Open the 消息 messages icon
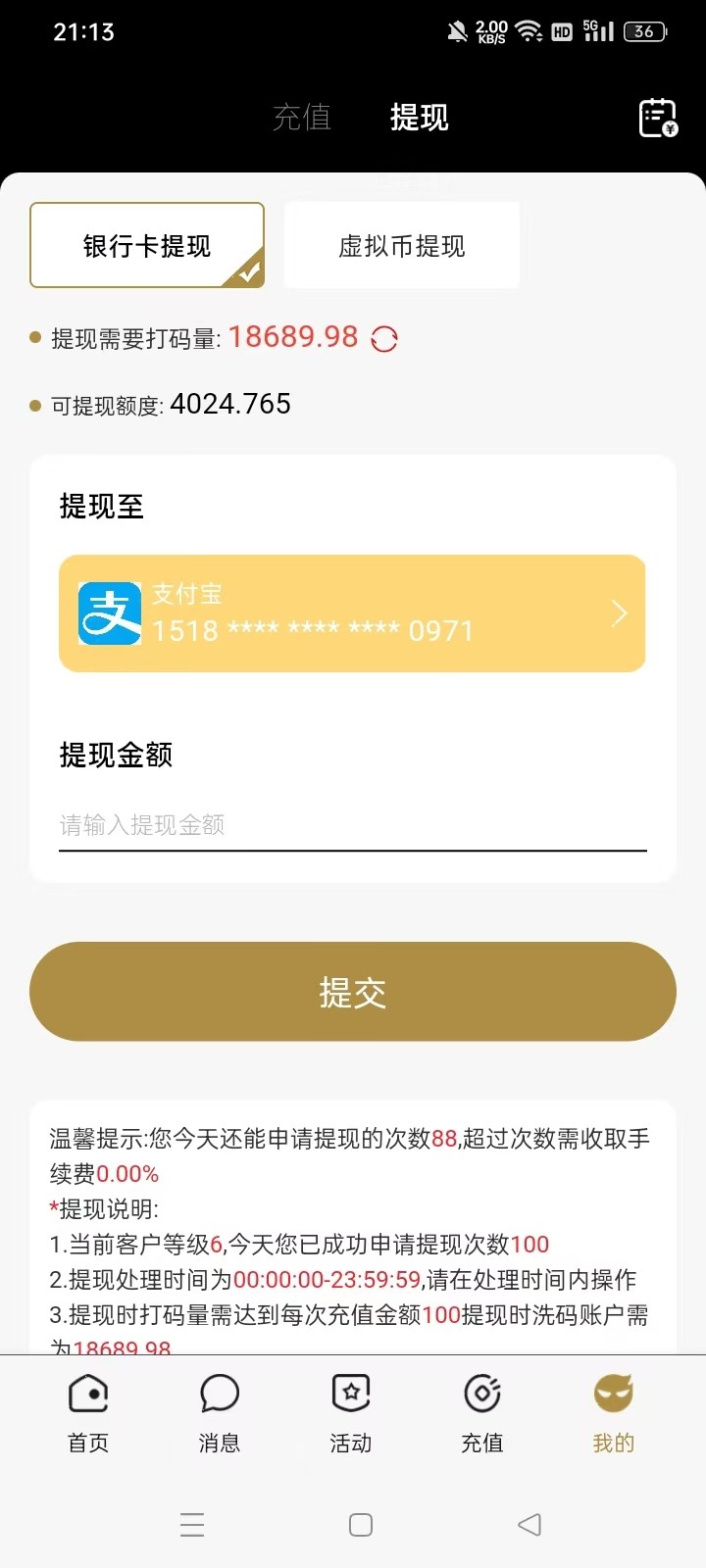This screenshot has height=1568, width=706. click(x=219, y=1394)
